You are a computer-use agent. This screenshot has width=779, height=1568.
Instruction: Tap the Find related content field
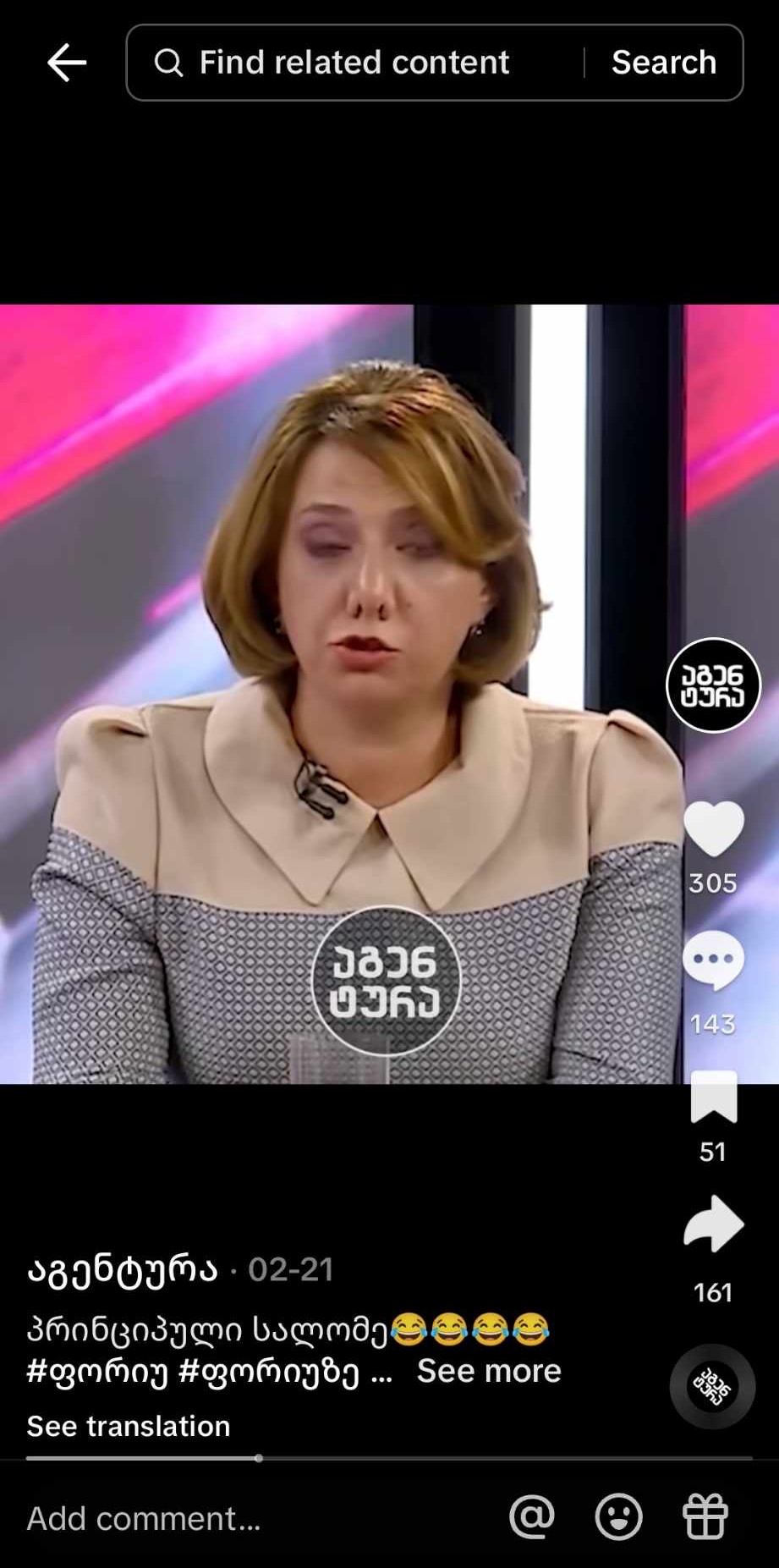[x=354, y=63]
